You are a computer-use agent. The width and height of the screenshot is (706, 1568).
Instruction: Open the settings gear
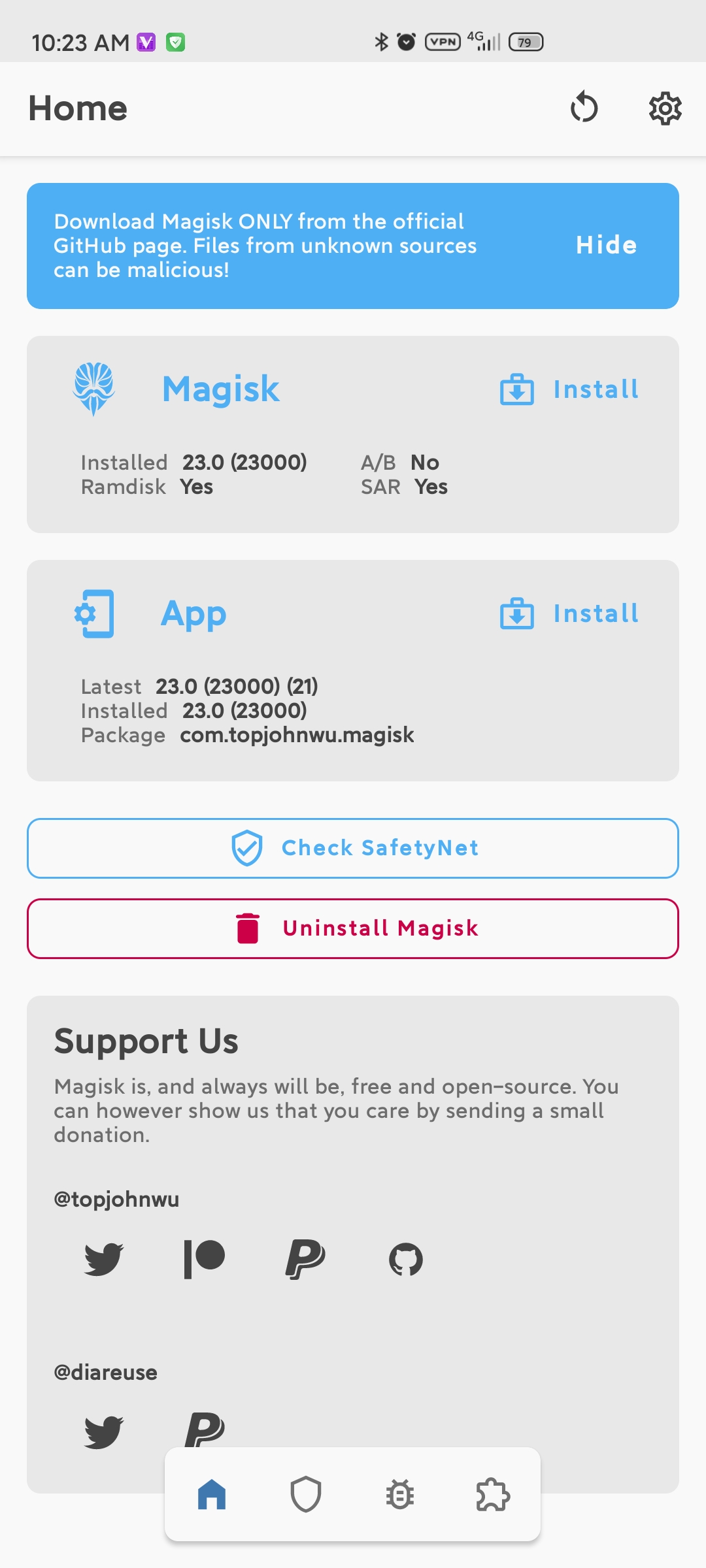point(665,108)
